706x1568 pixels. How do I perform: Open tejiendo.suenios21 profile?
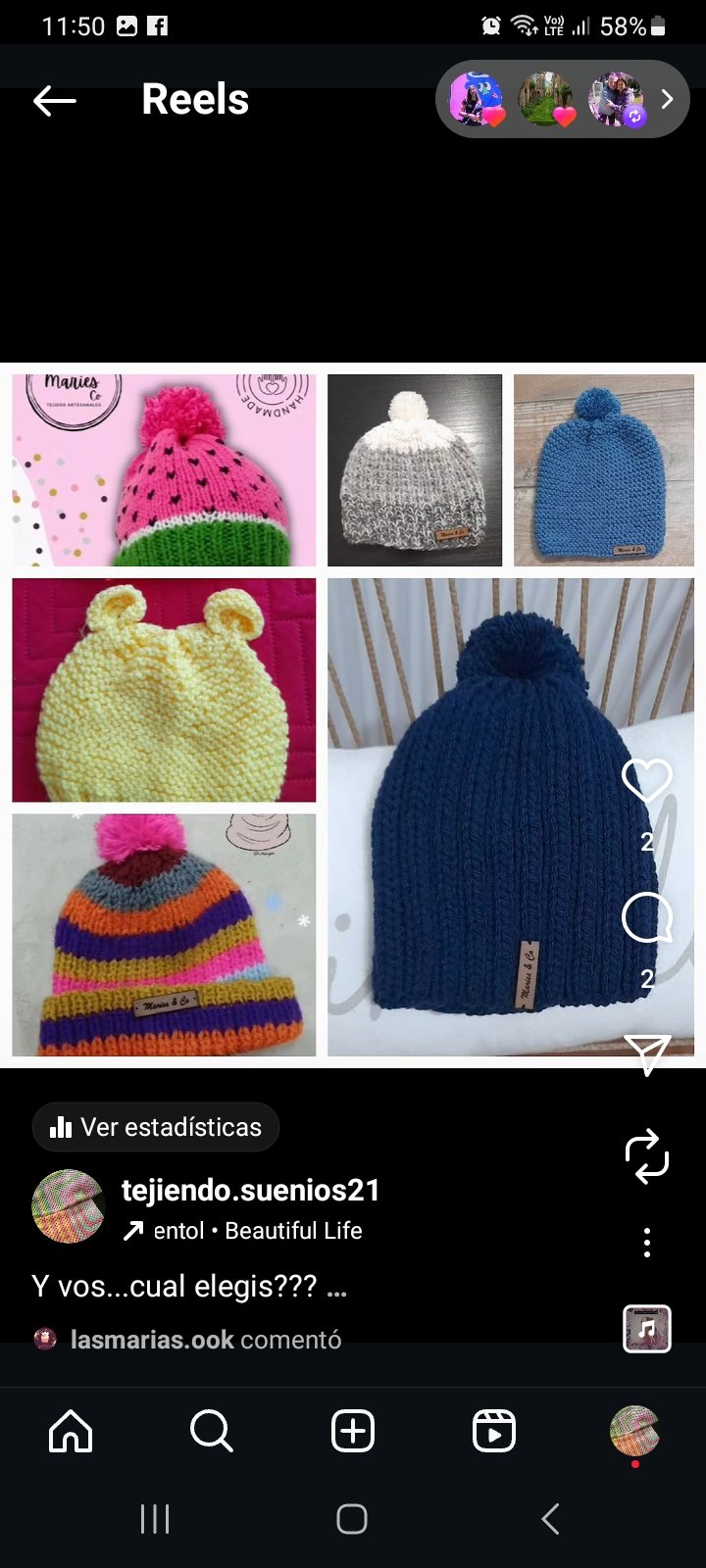point(250,1190)
